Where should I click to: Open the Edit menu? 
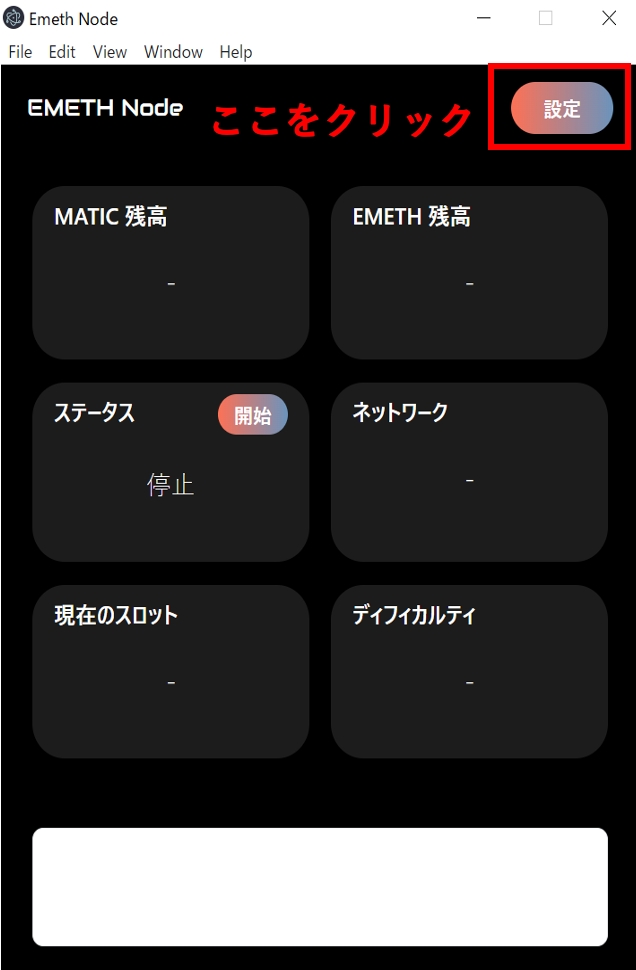[62, 52]
